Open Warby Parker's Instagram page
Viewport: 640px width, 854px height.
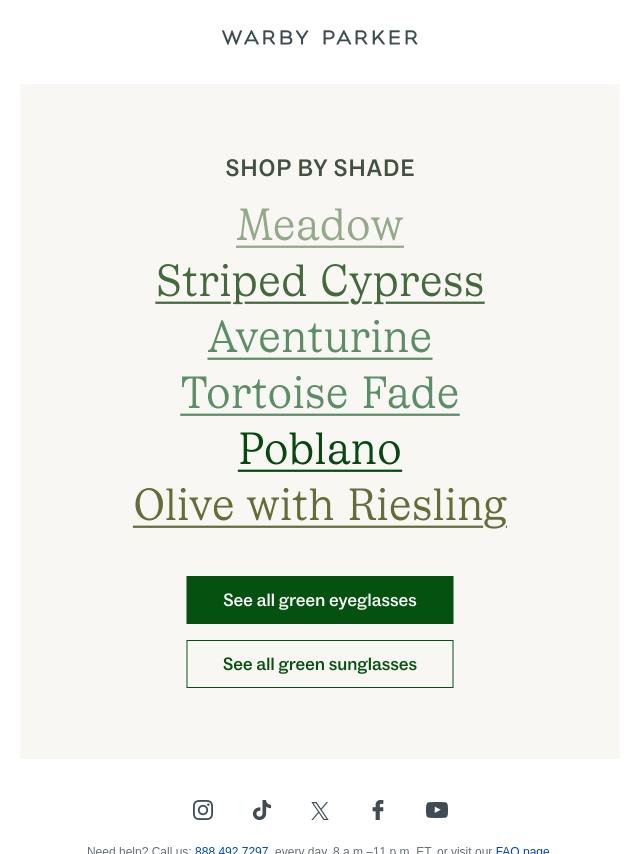[x=203, y=810]
